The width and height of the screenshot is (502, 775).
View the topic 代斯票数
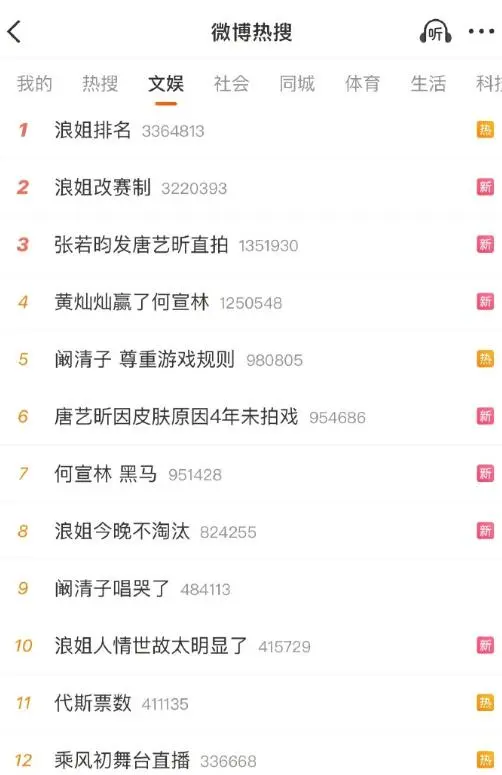(x=251, y=703)
